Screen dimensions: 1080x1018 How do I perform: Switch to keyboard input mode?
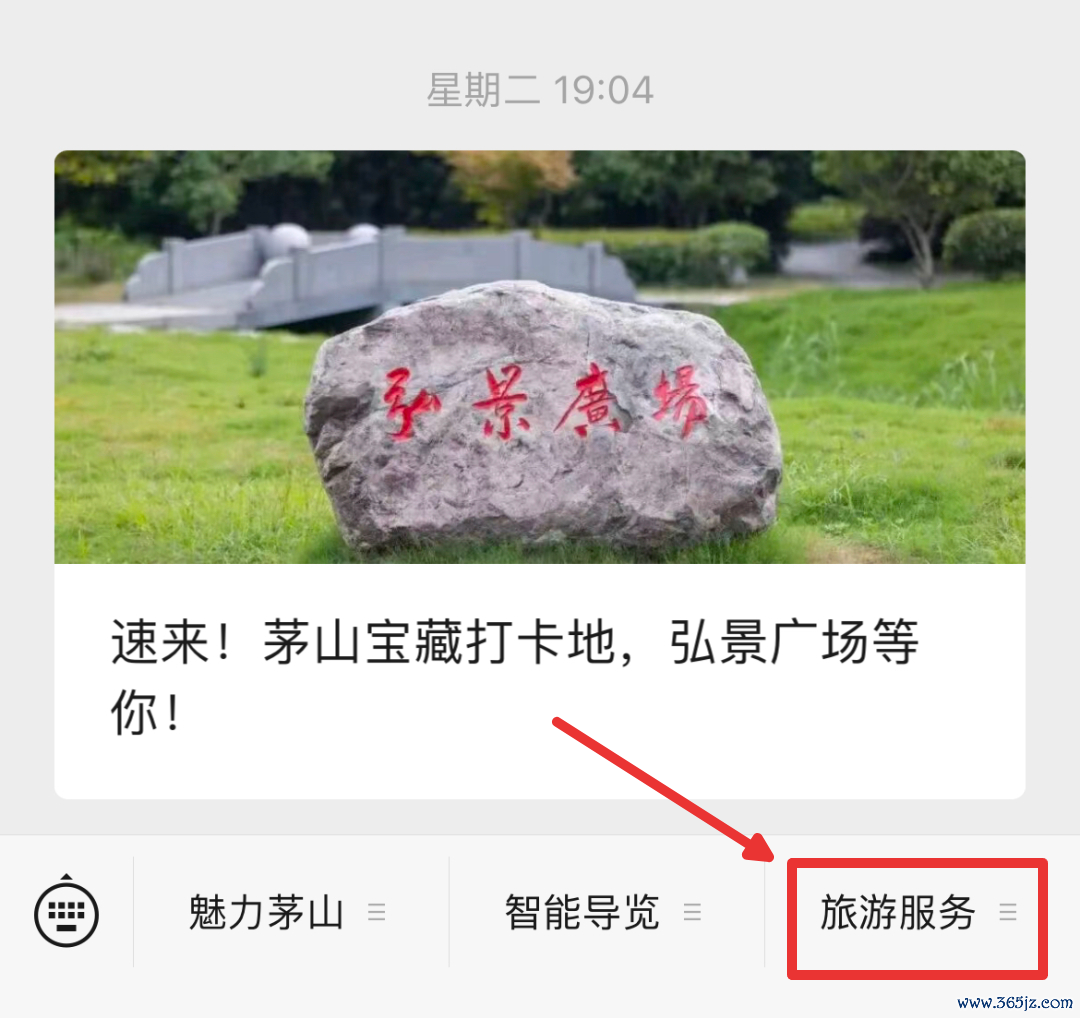click(67, 912)
